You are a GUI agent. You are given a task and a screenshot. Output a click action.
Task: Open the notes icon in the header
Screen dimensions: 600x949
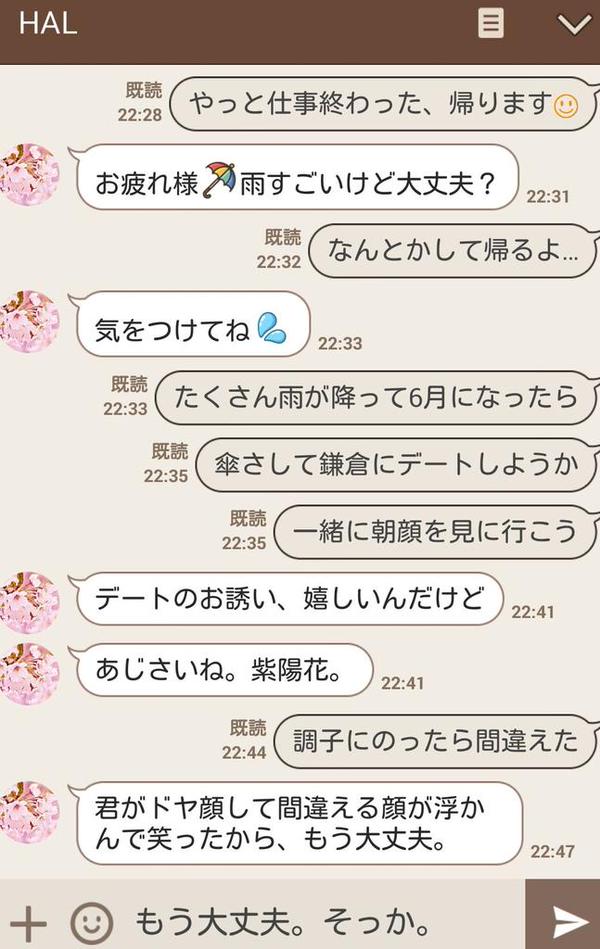(490, 23)
